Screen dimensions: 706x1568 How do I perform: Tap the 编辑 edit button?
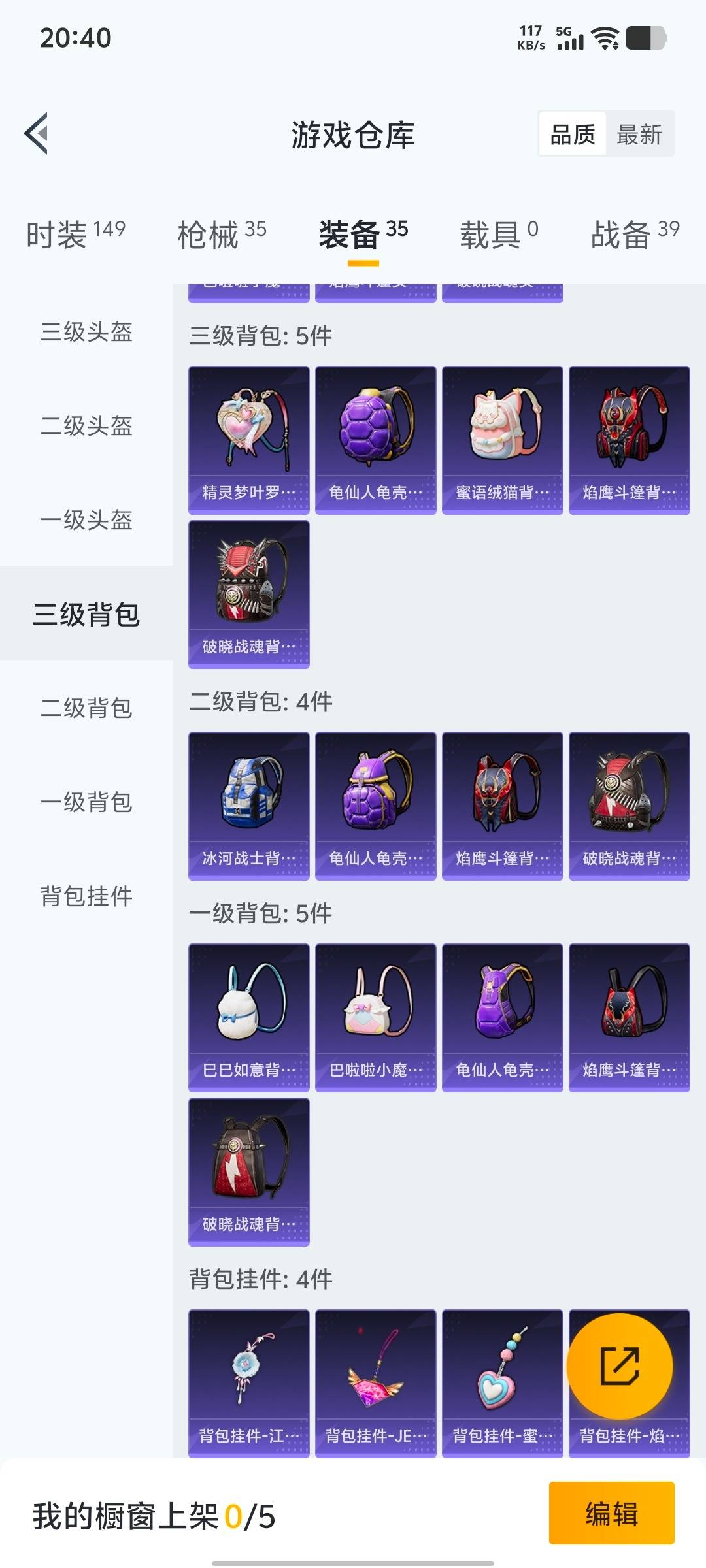point(611,1516)
